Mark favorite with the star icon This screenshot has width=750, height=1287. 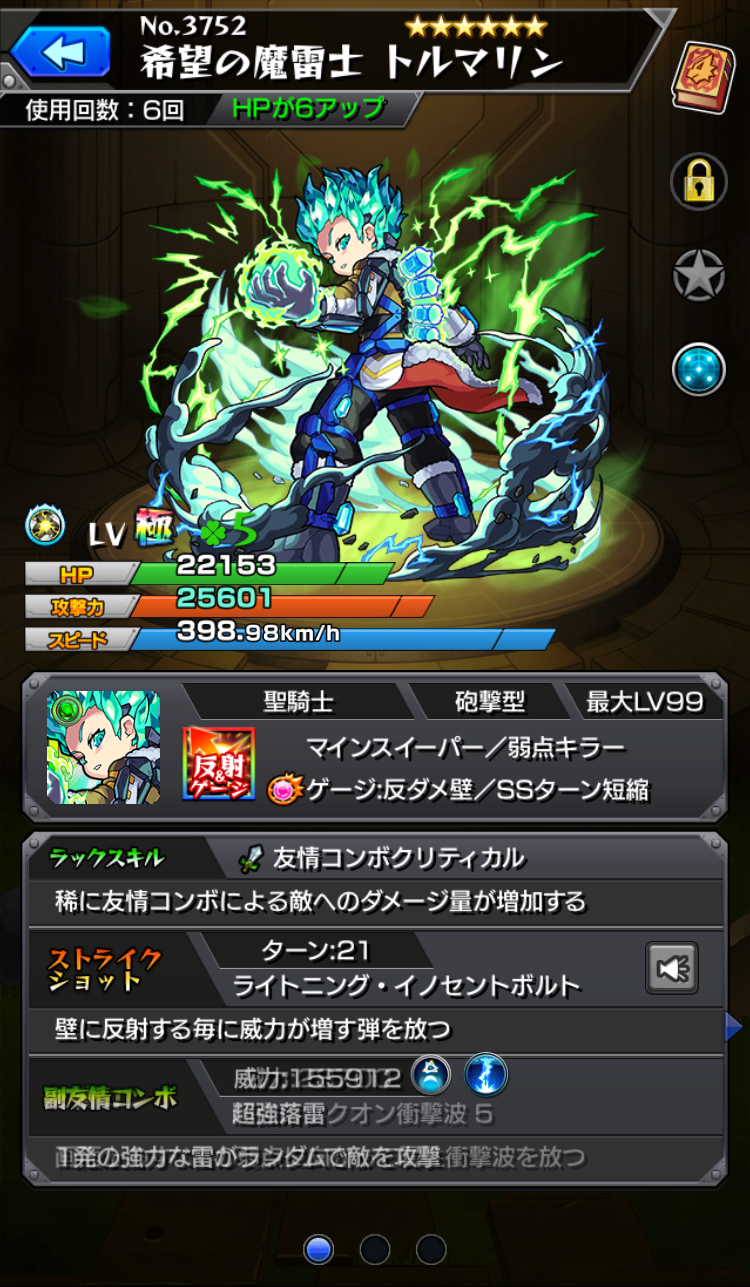pyautogui.click(x=699, y=274)
